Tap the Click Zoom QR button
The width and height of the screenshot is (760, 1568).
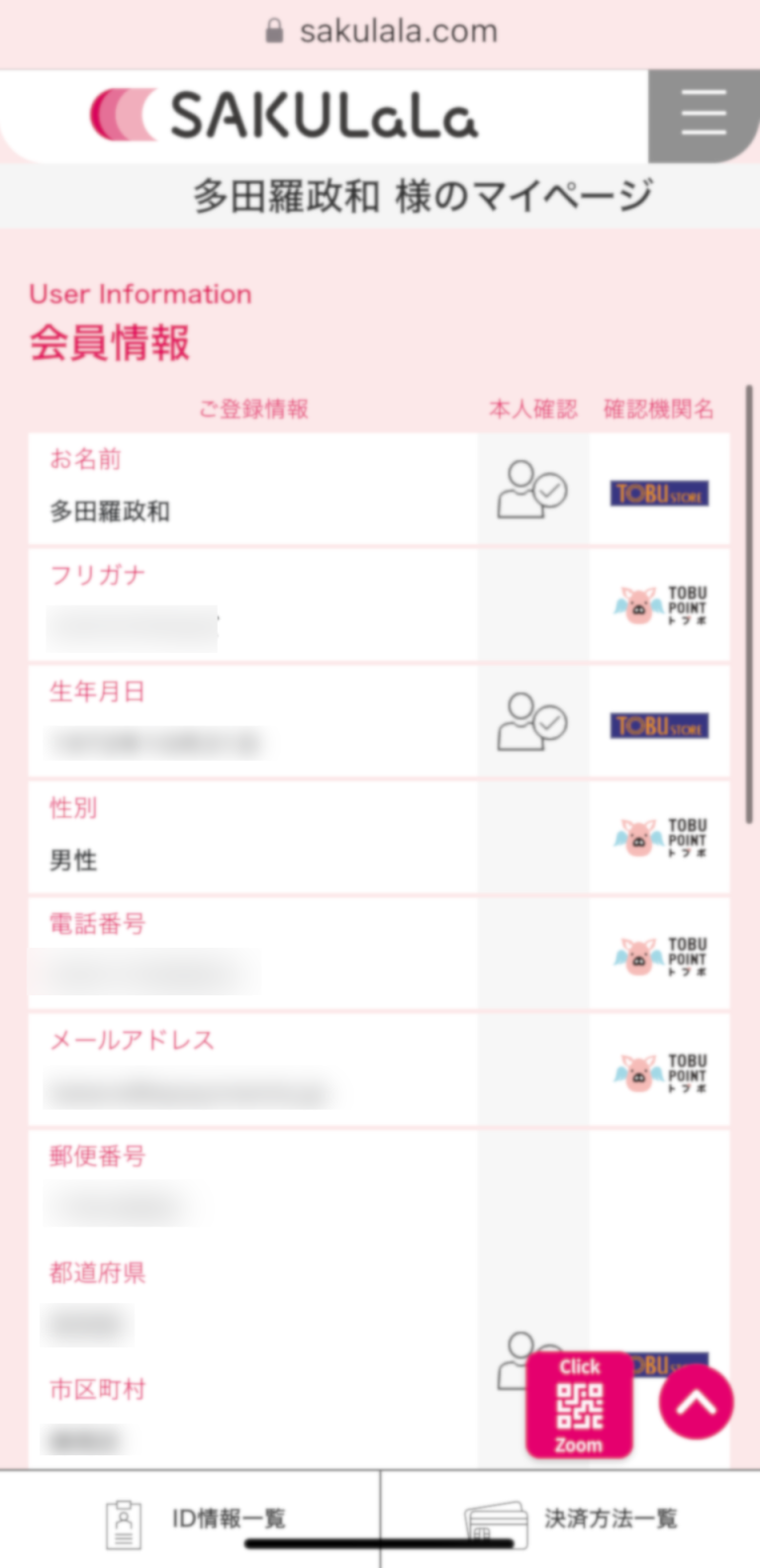[x=579, y=1405]
